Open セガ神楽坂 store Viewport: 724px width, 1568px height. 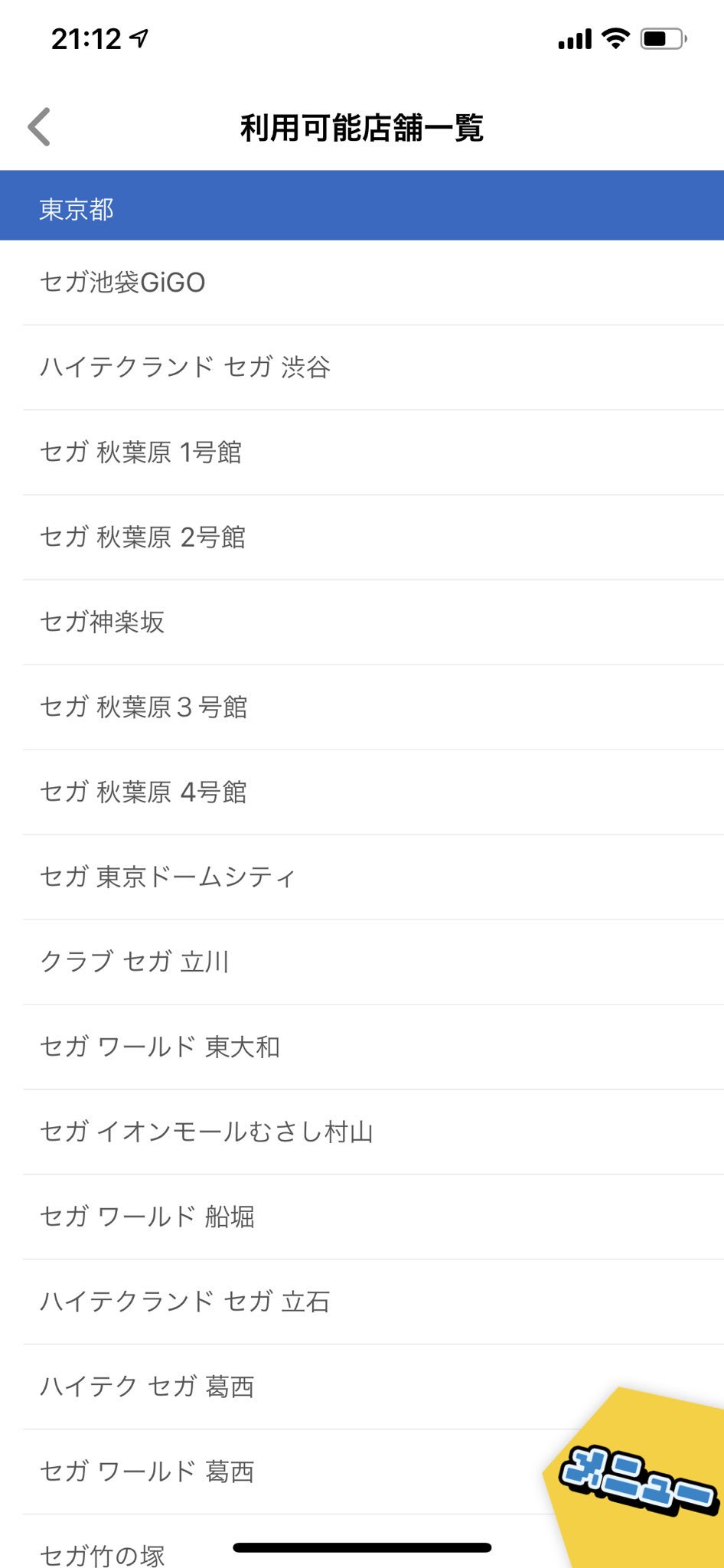pos(362,622)
